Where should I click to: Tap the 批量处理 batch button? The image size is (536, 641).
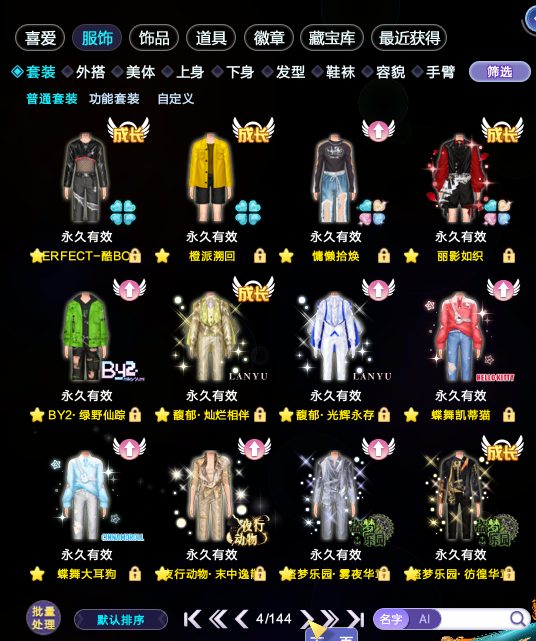43,618
